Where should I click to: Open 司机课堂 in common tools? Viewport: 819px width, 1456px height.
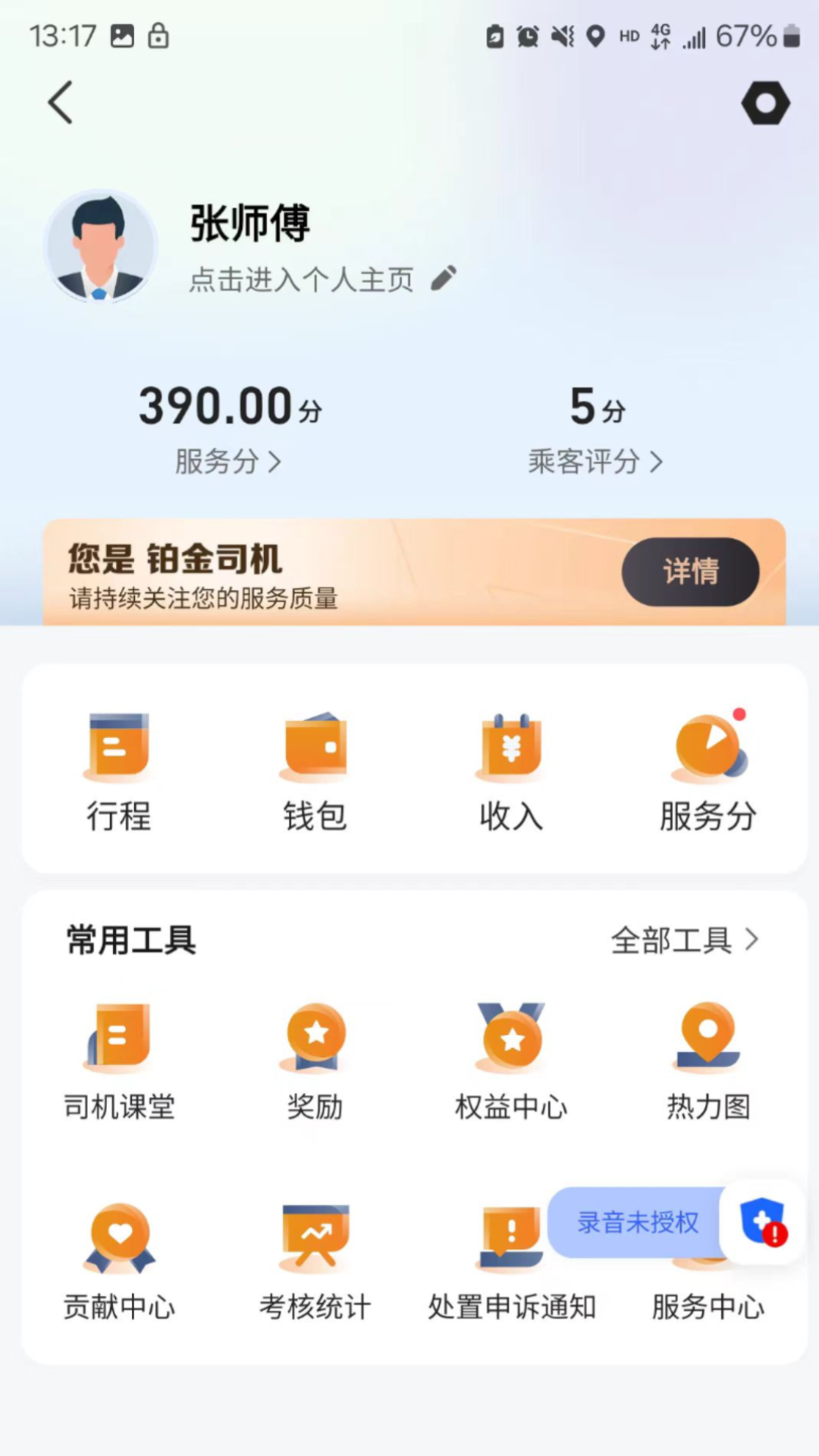(x=118, y=1058)
